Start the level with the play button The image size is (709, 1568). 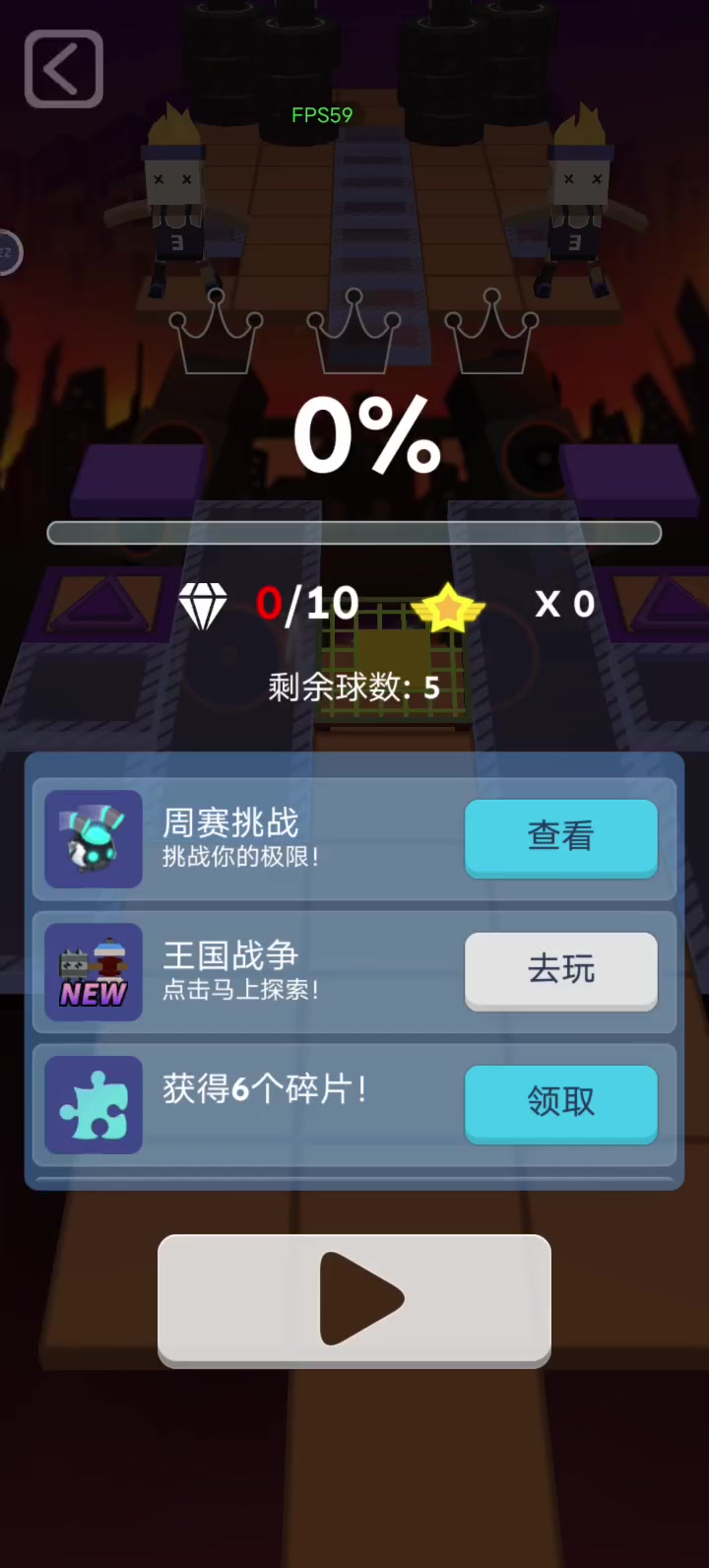tap(354, 1300)
